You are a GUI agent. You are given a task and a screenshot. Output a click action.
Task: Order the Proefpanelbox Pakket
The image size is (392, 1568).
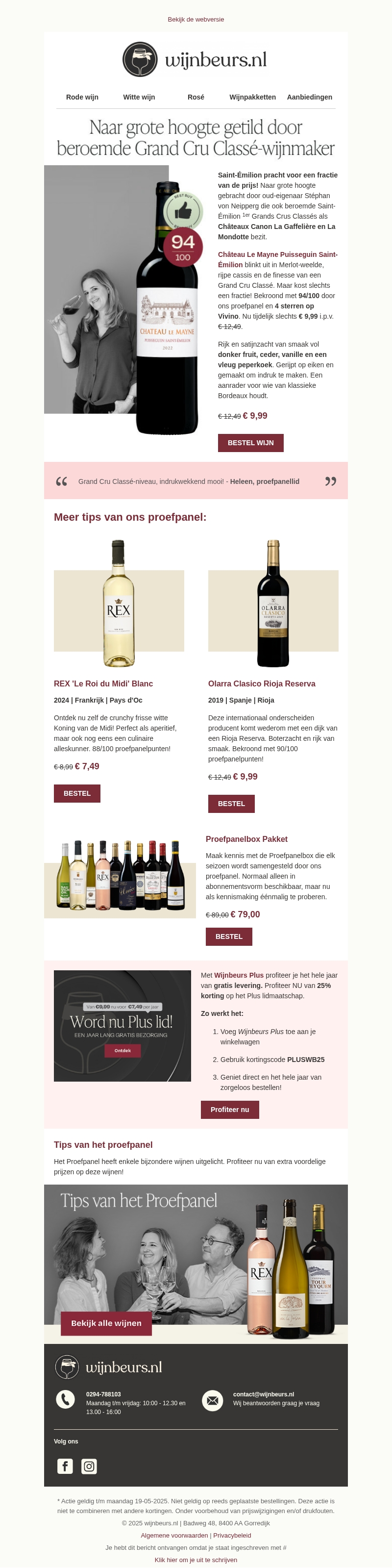(229, 936)
